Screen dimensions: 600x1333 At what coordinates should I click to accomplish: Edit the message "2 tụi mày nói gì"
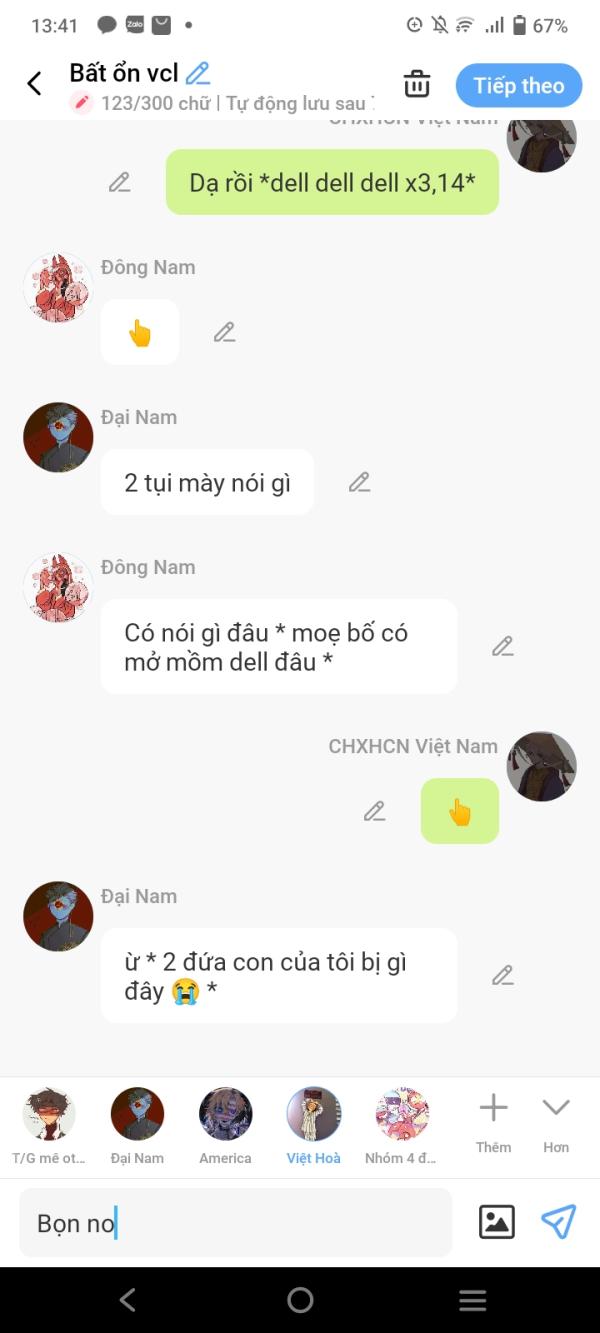[360, 482]
